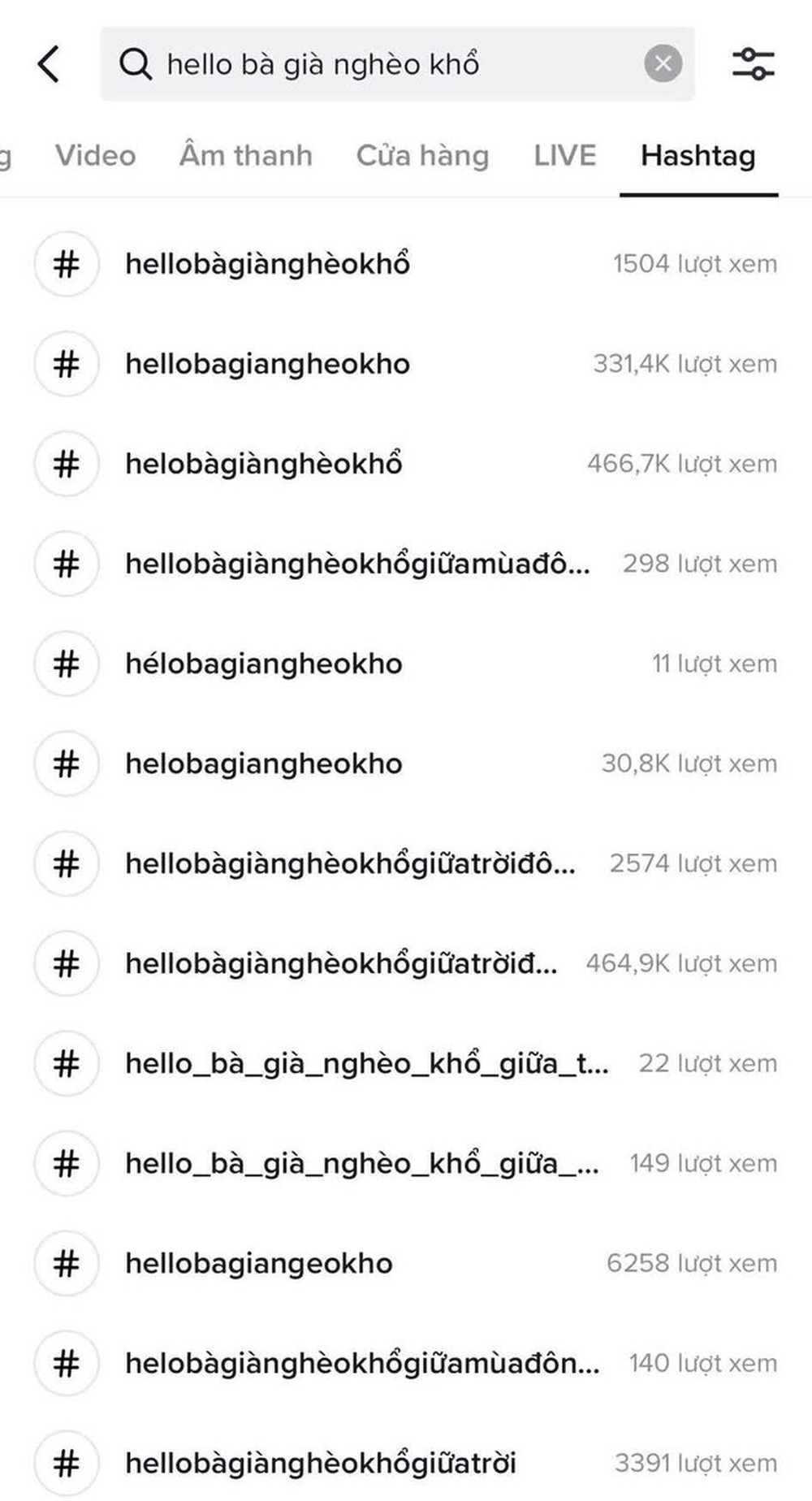Screen dimensions: 812x1501
Task: Open hashtag with 3391 lượt xem
Action: click(406, 1463)
